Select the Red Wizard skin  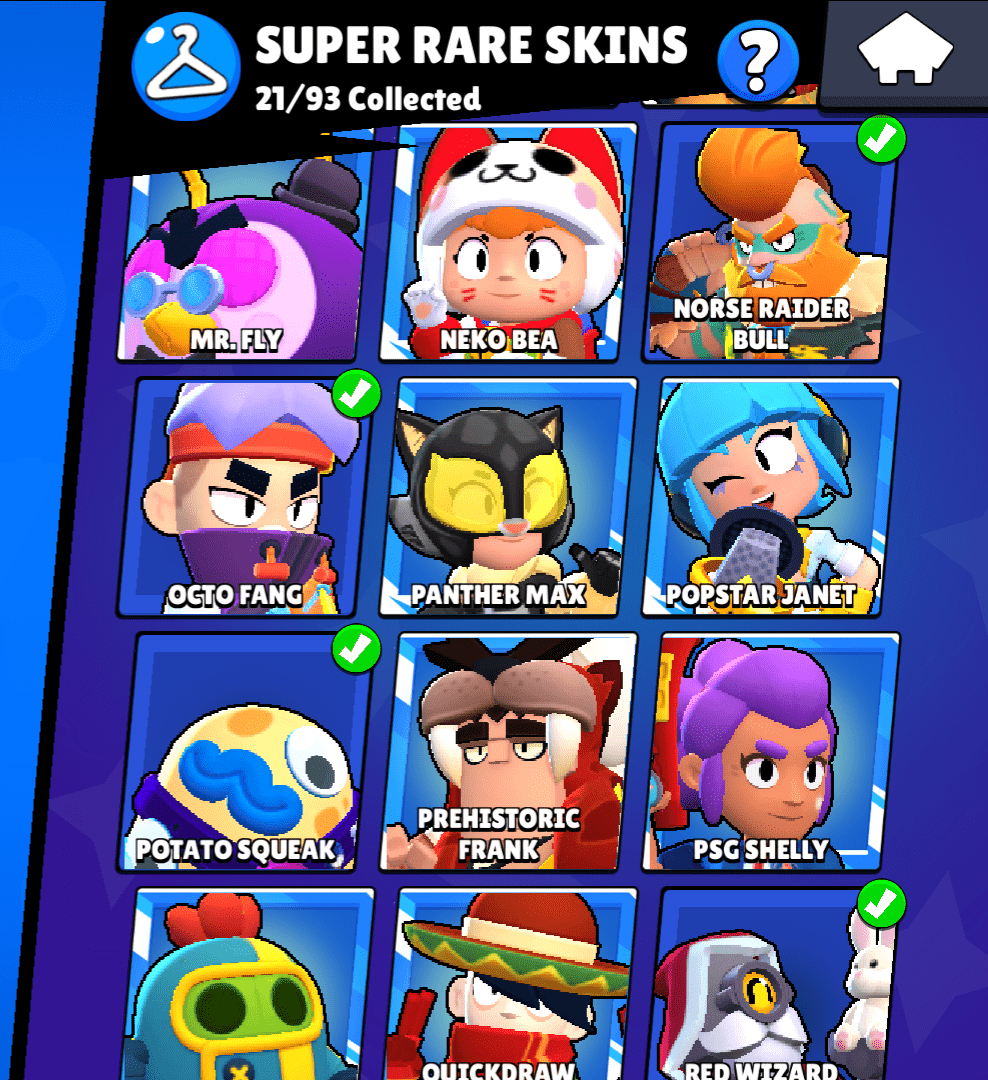(774, 985)
